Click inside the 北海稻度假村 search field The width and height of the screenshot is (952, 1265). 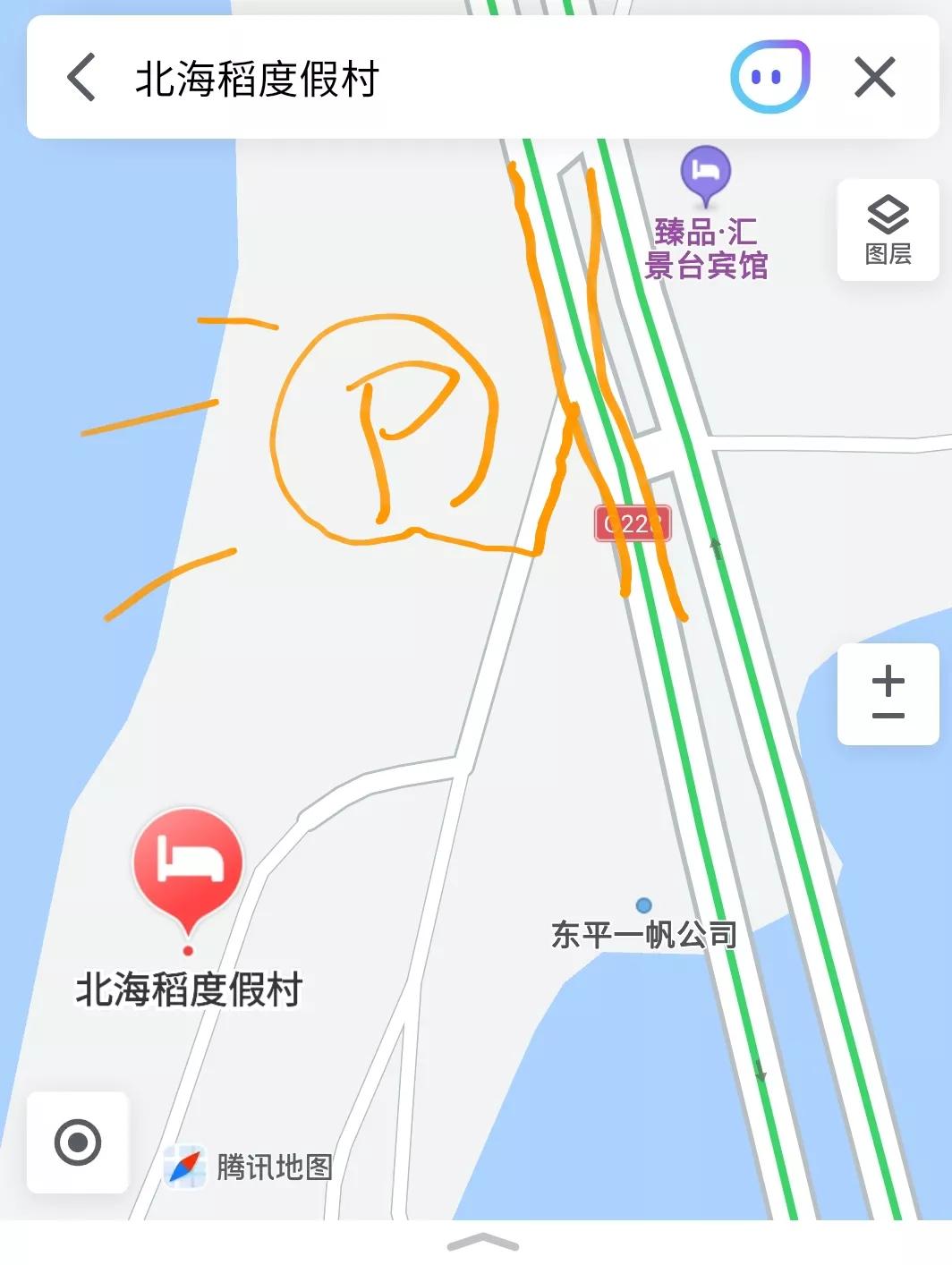pyautogui.click(x=358, y=78)
